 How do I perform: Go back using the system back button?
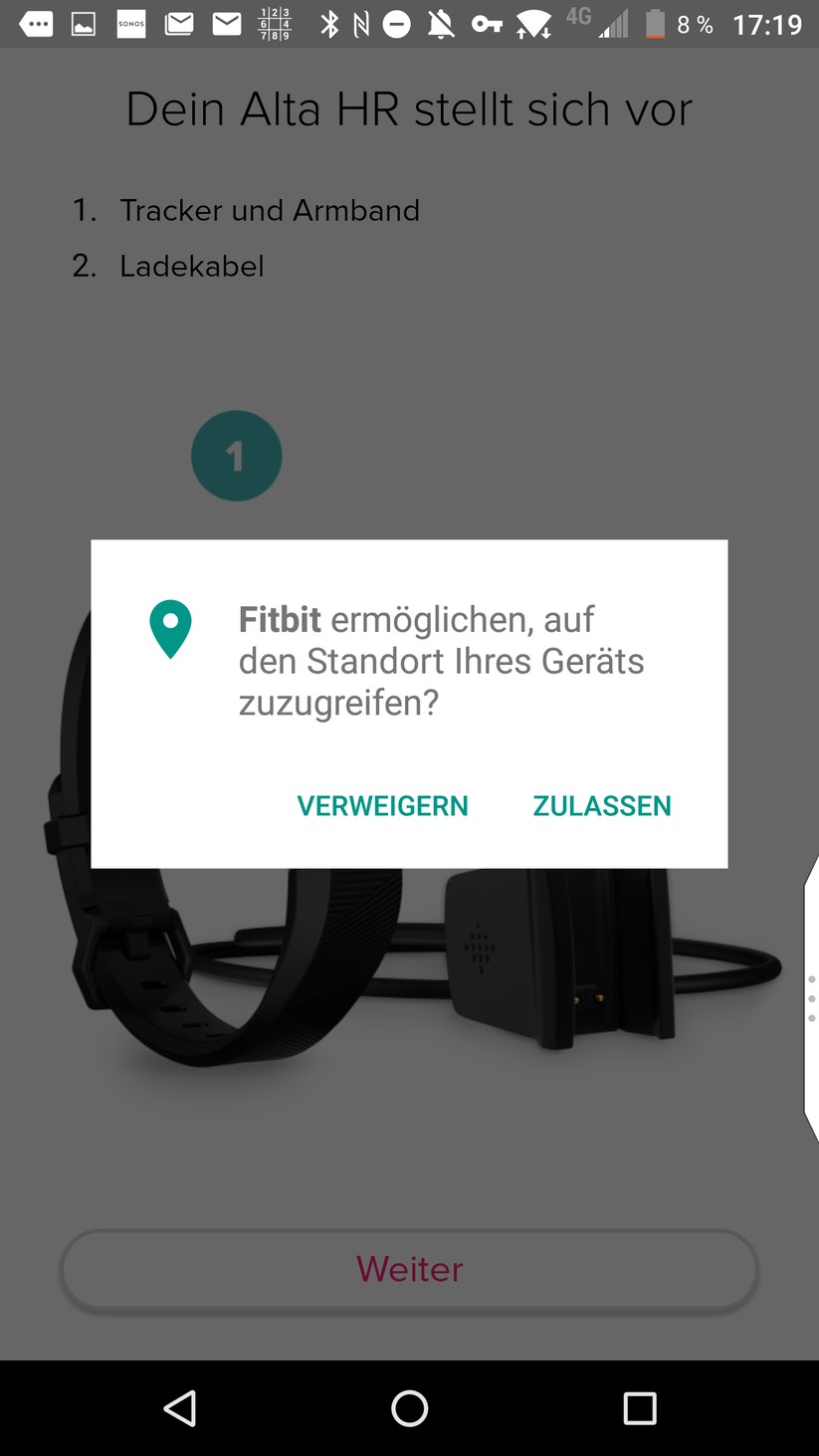pyautogui.click(x=180, y=1408)
